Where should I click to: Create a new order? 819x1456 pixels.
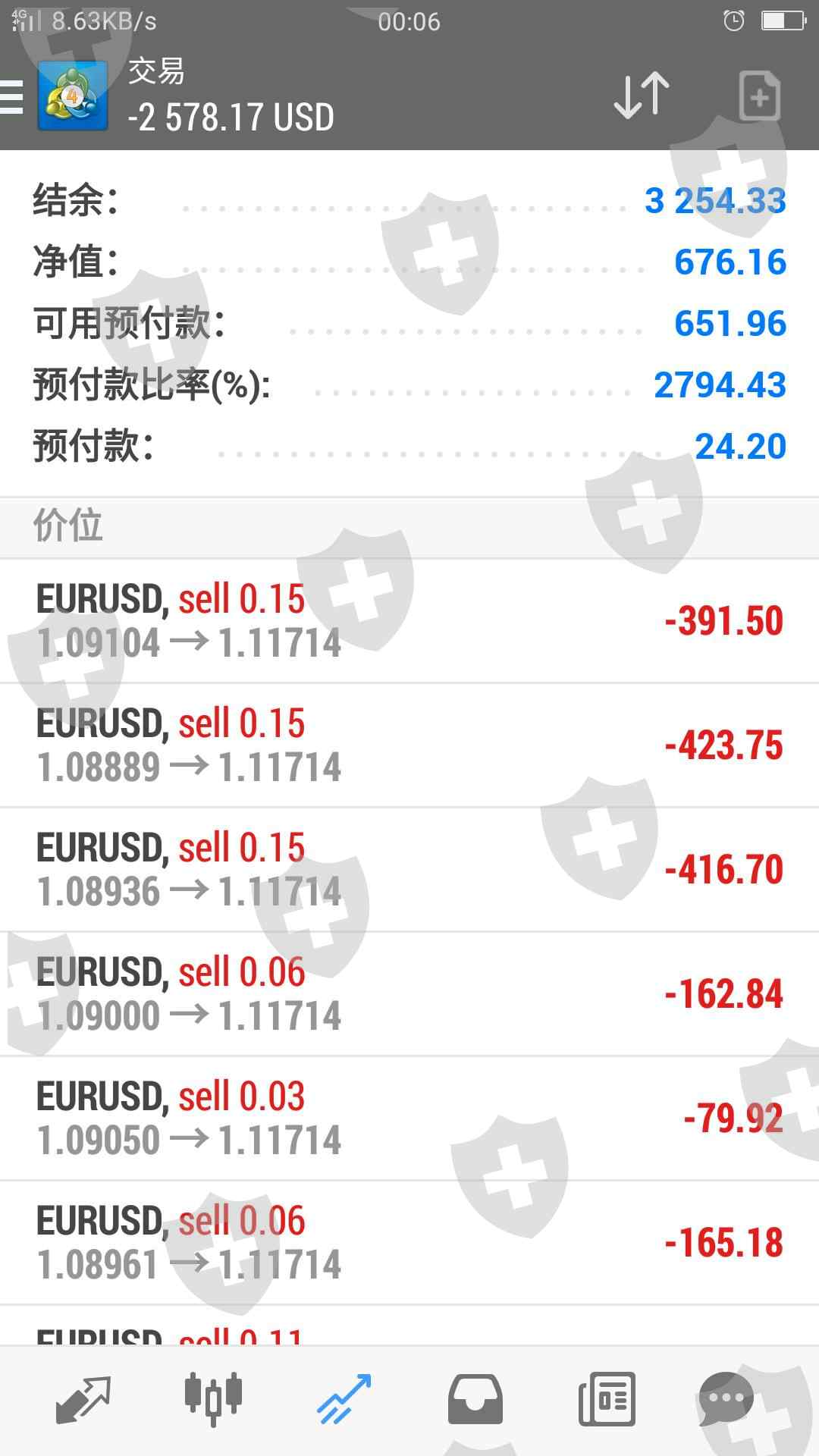coord(758,96)
